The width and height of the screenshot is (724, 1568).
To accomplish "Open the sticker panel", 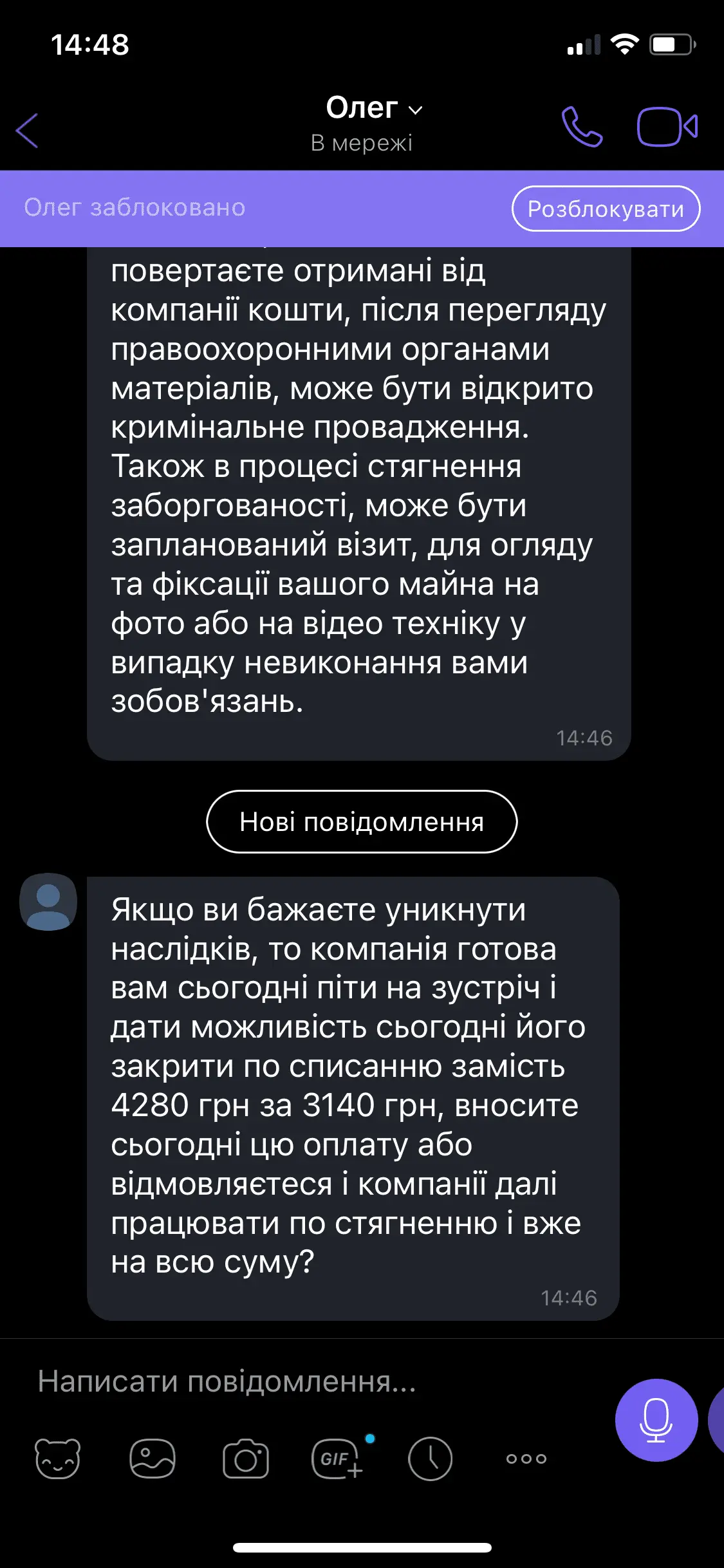I will click(x=57, y=1458).
